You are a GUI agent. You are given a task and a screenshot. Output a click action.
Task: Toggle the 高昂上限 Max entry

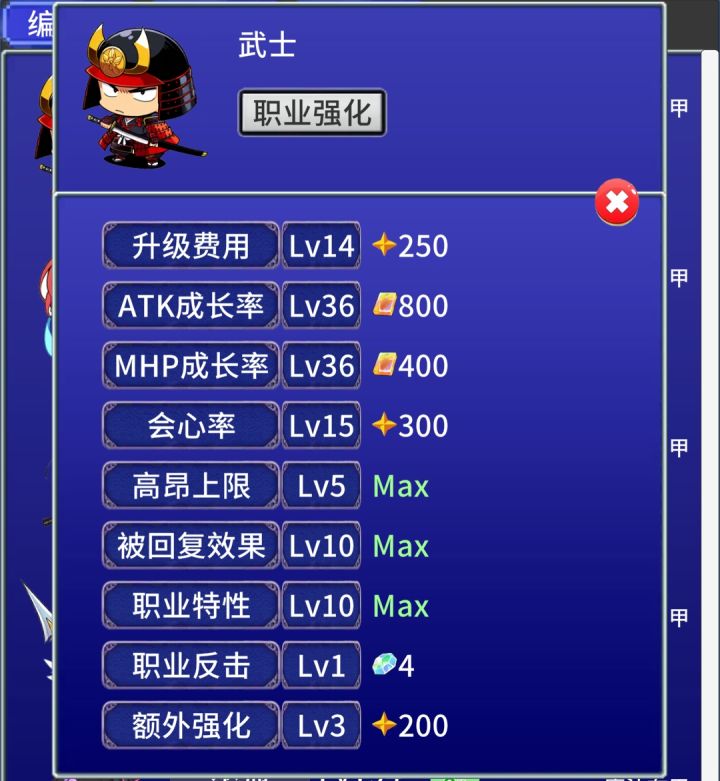click(188, 485)
